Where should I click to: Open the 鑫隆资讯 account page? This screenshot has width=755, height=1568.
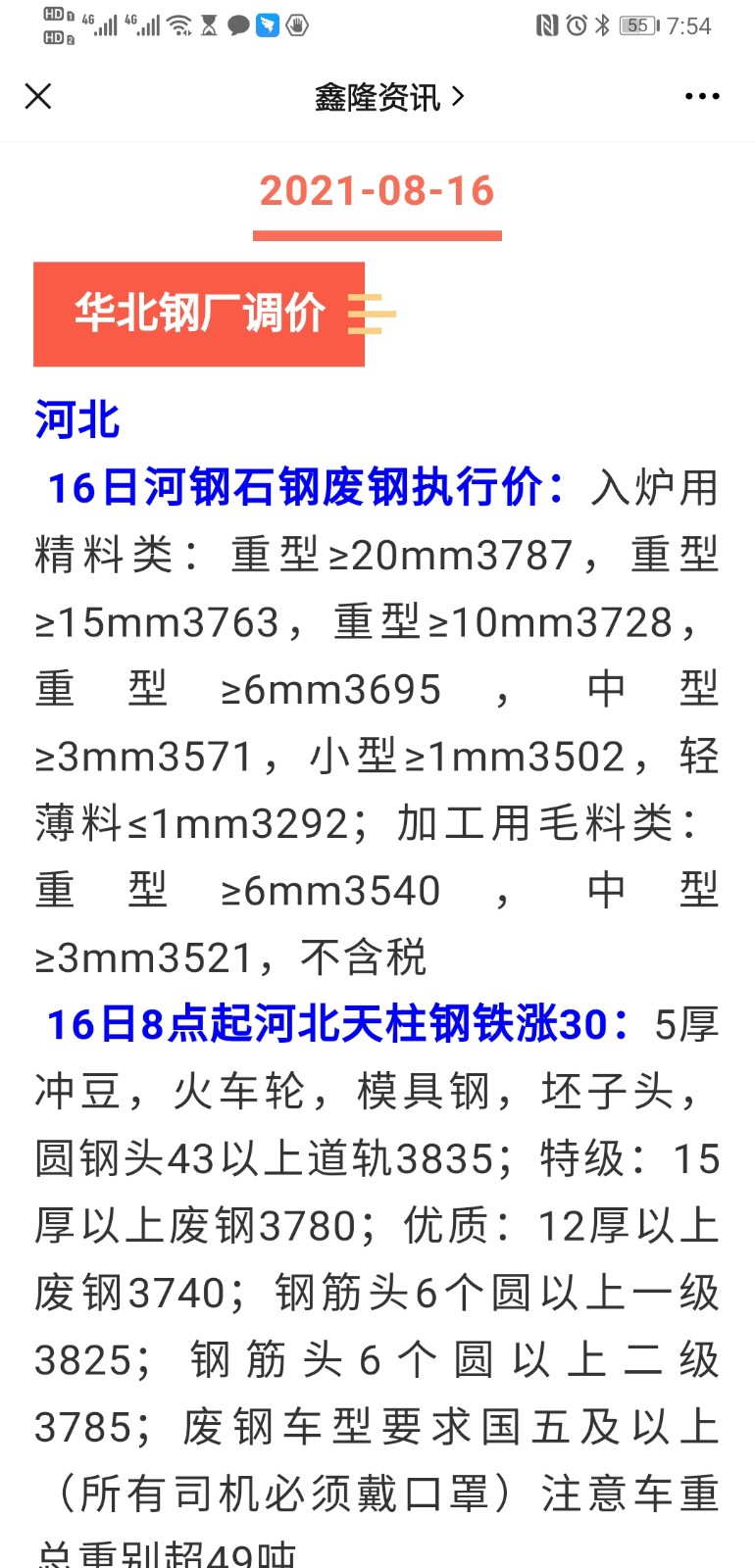click(x=389, y=97)
